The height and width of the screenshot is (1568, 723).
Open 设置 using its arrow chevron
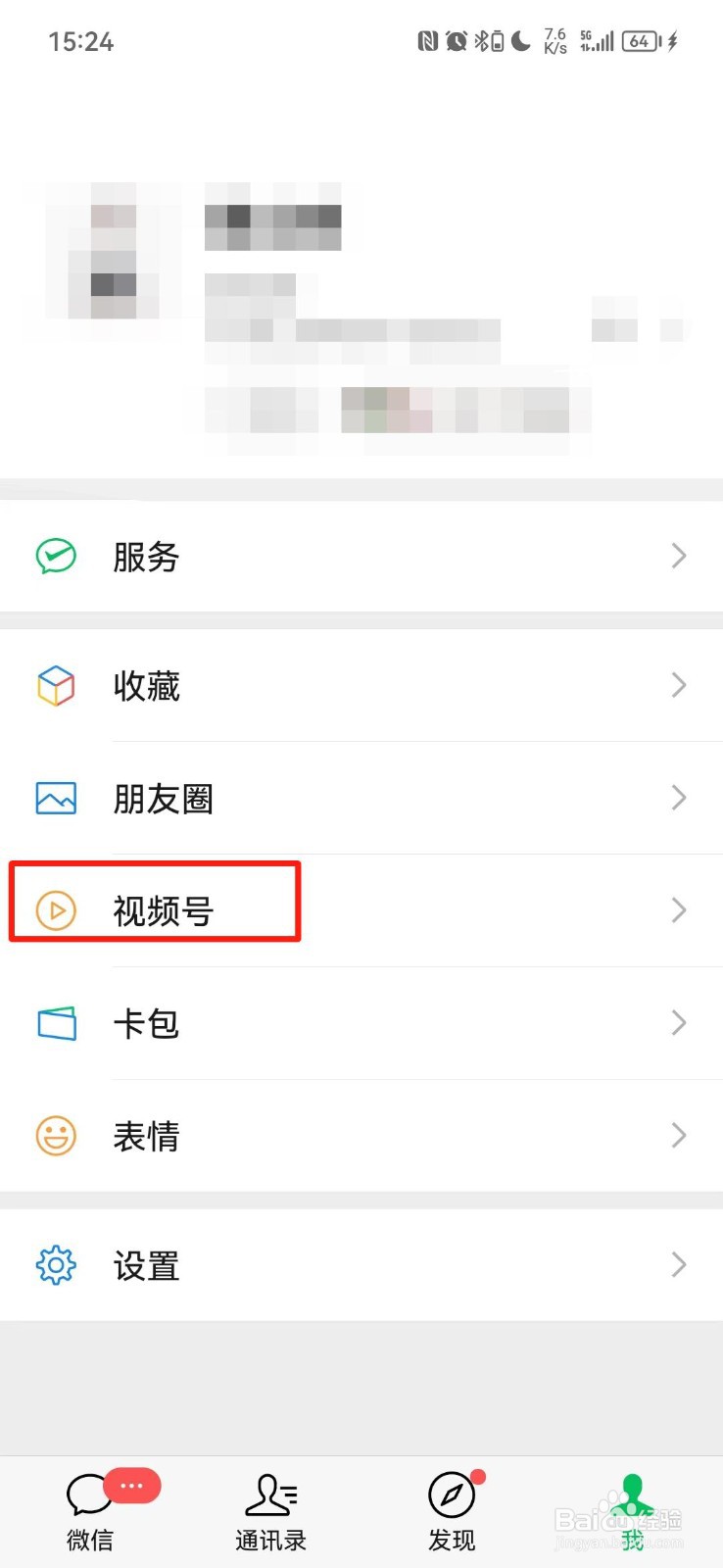[679, 1265]
